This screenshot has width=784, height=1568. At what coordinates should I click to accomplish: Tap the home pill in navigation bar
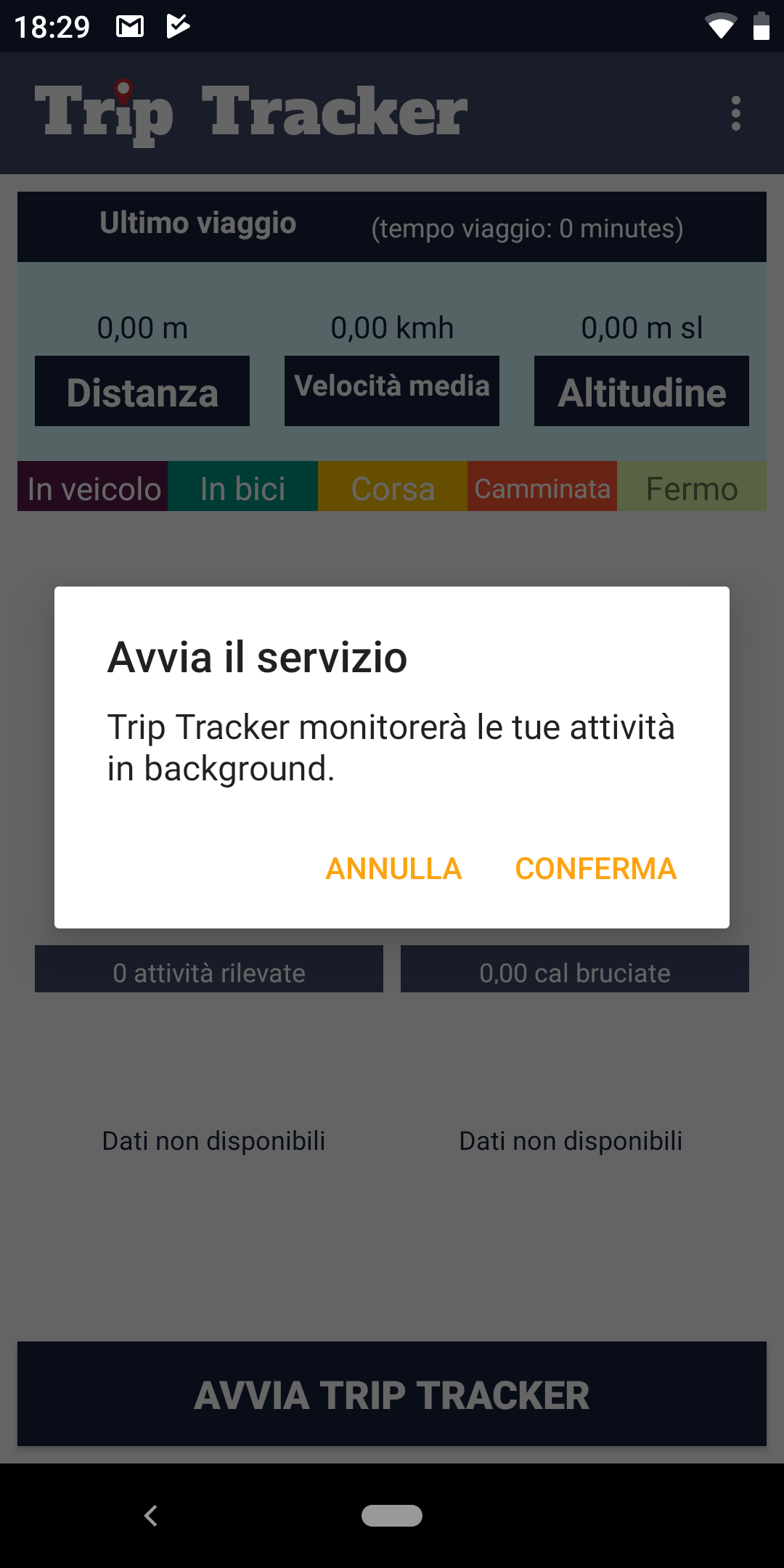point(392,1516)
